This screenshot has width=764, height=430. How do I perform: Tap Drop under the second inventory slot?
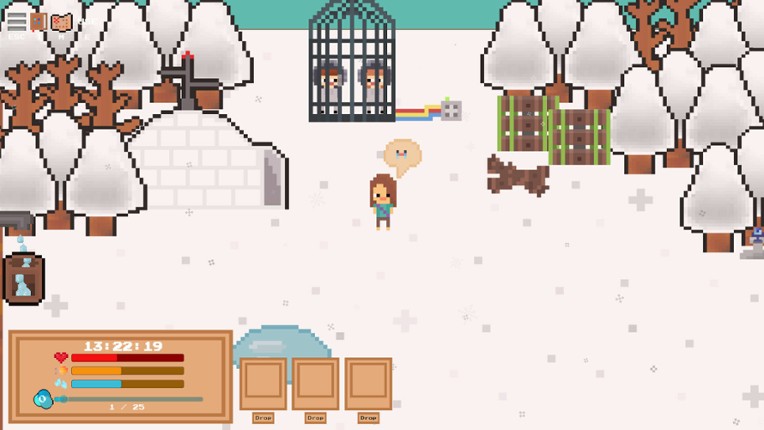click(315, 418)
